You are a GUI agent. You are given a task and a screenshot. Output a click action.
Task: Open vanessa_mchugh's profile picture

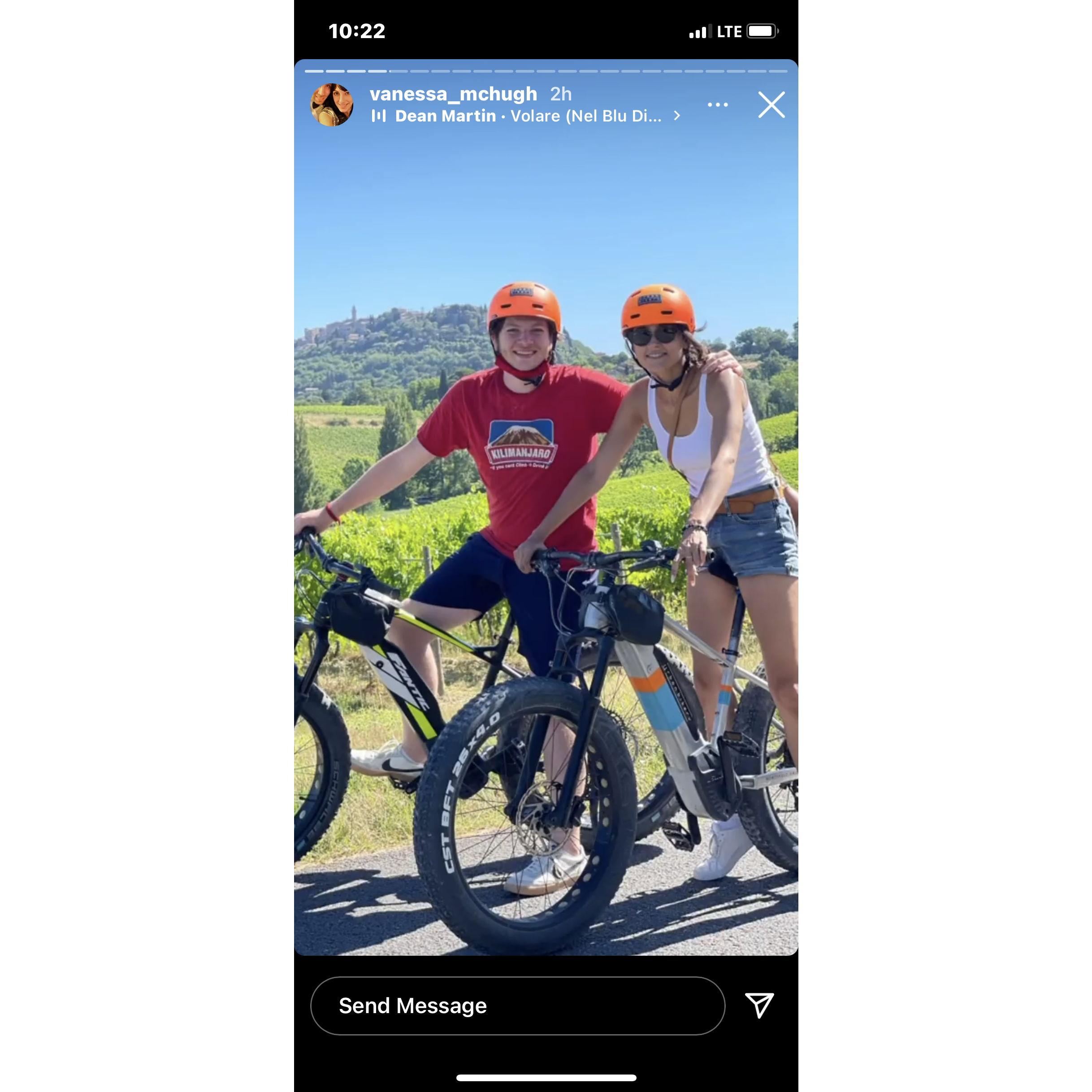(332, 104)
